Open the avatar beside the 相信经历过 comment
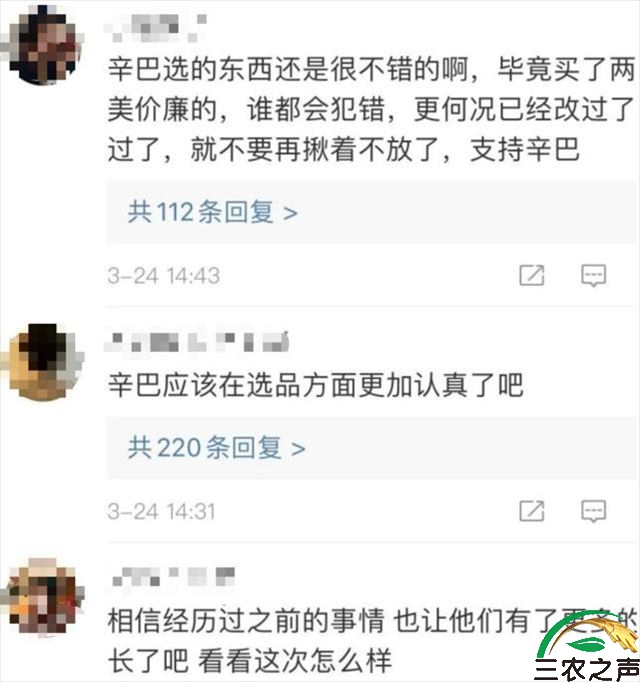 point(46,596)
